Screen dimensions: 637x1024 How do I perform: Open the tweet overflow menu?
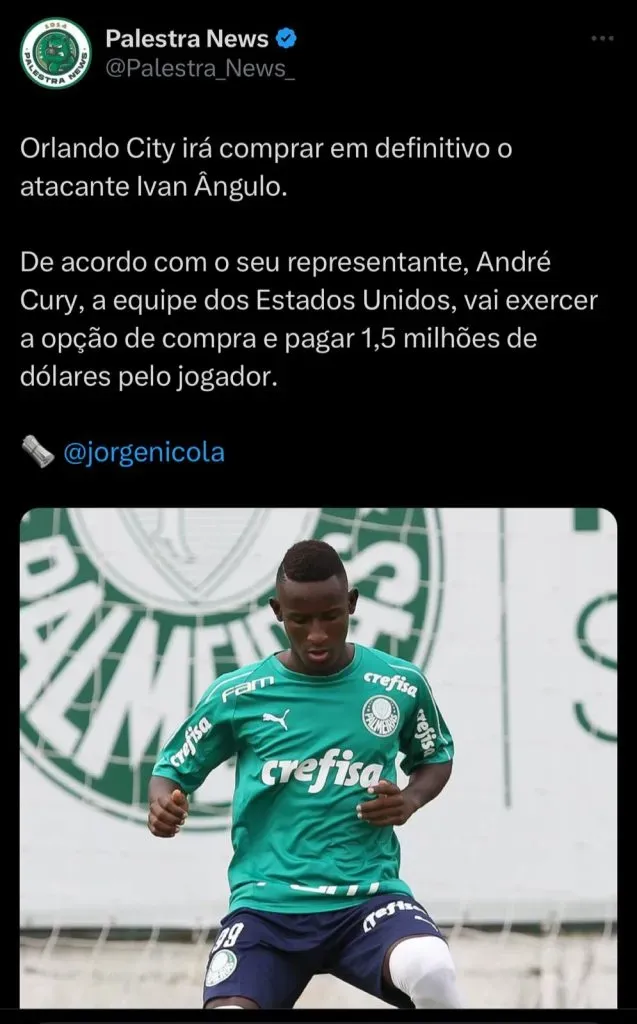tap(602, 38)
